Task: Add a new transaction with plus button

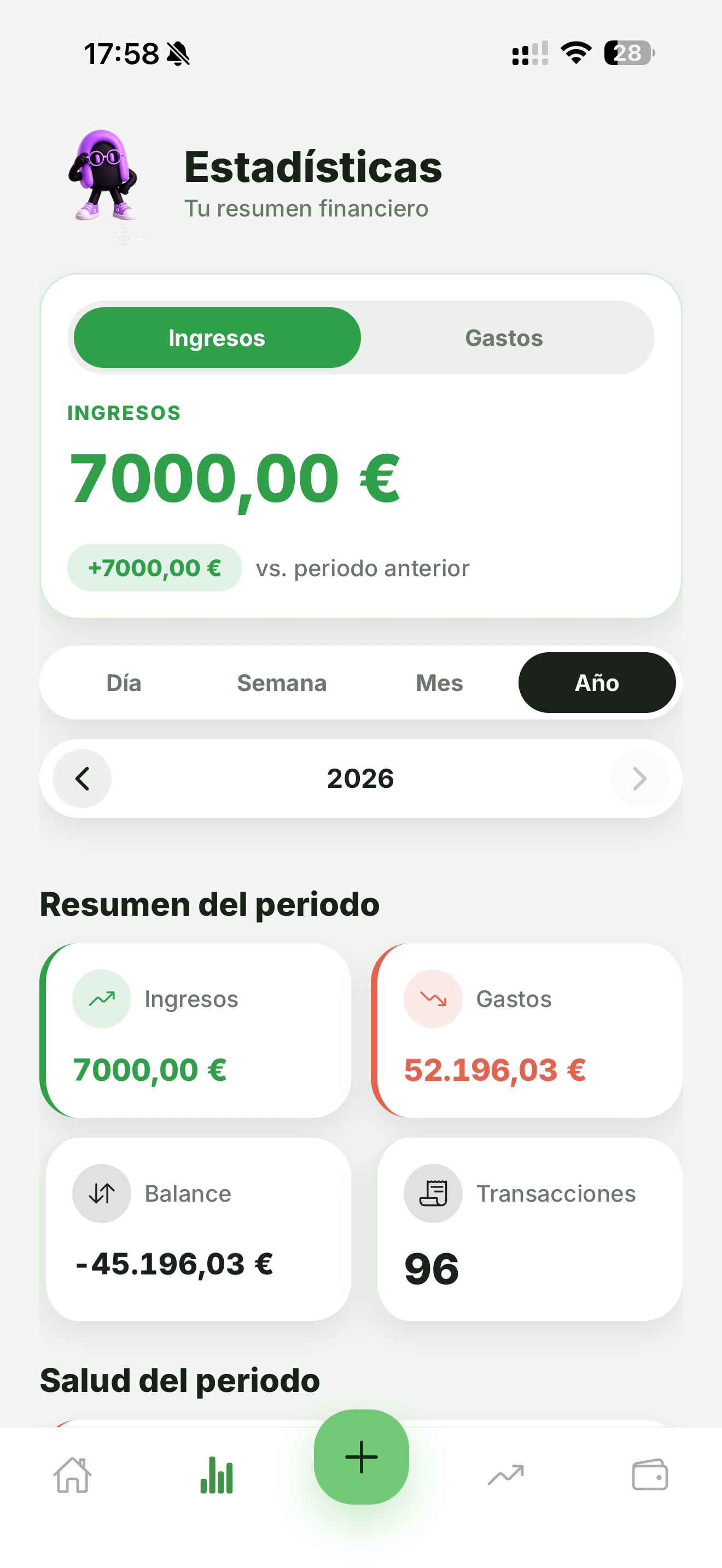Action: 362,1456
